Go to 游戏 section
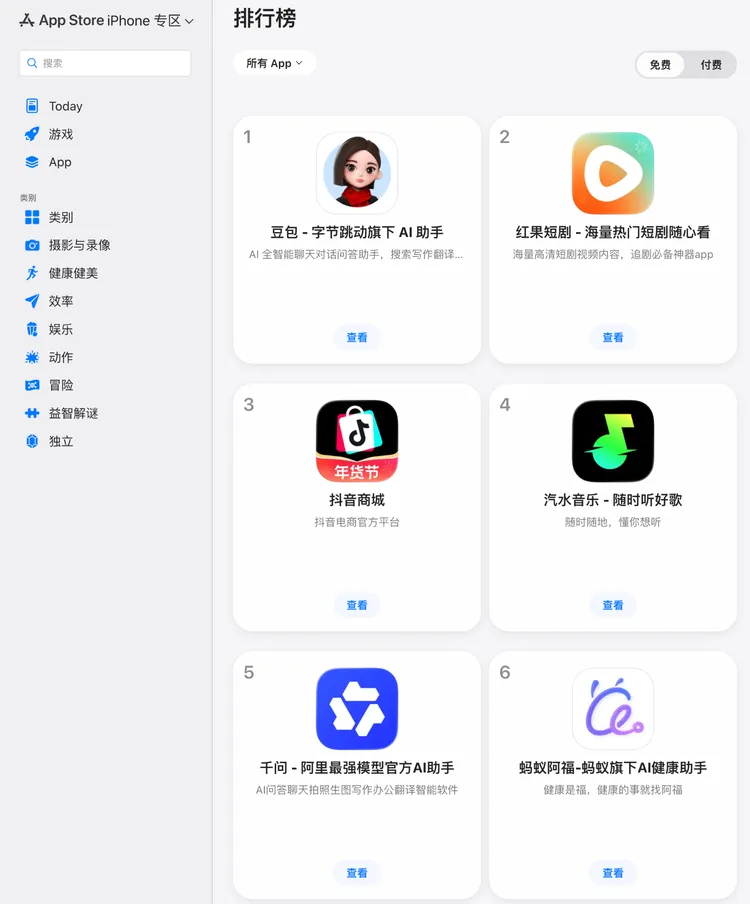The height and width of the screenshot is (904, 750). tap(60, 134)
